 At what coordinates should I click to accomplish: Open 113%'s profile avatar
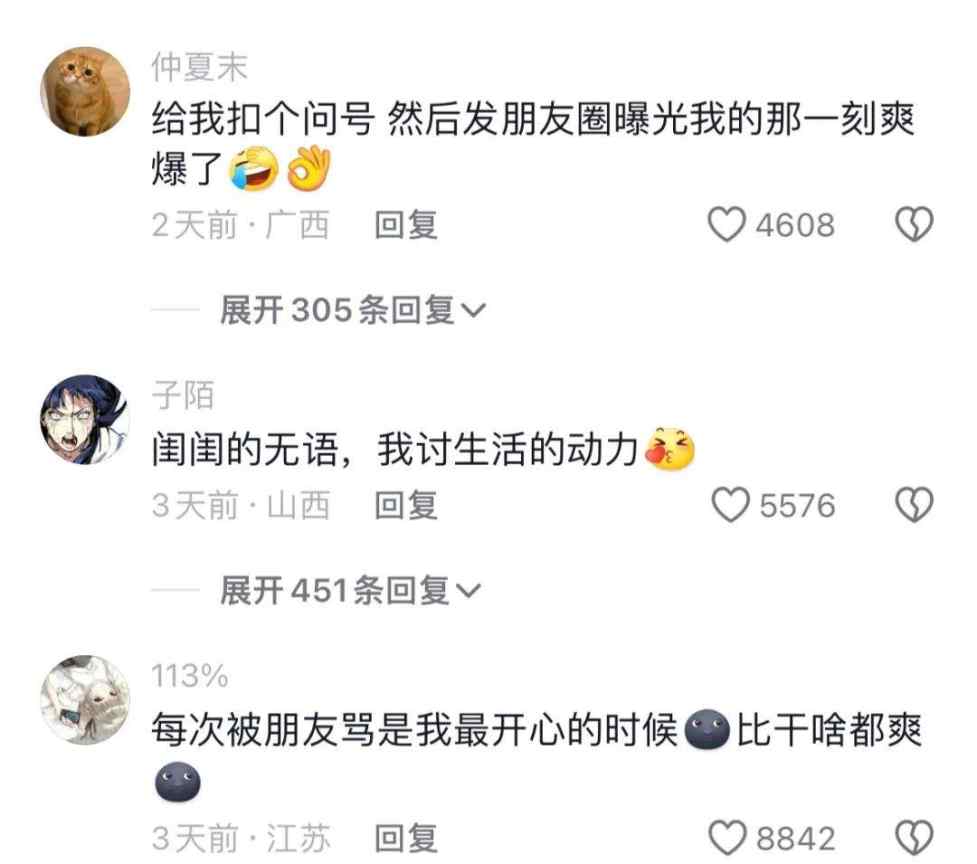pyautogui.click(x=85, y=700)
